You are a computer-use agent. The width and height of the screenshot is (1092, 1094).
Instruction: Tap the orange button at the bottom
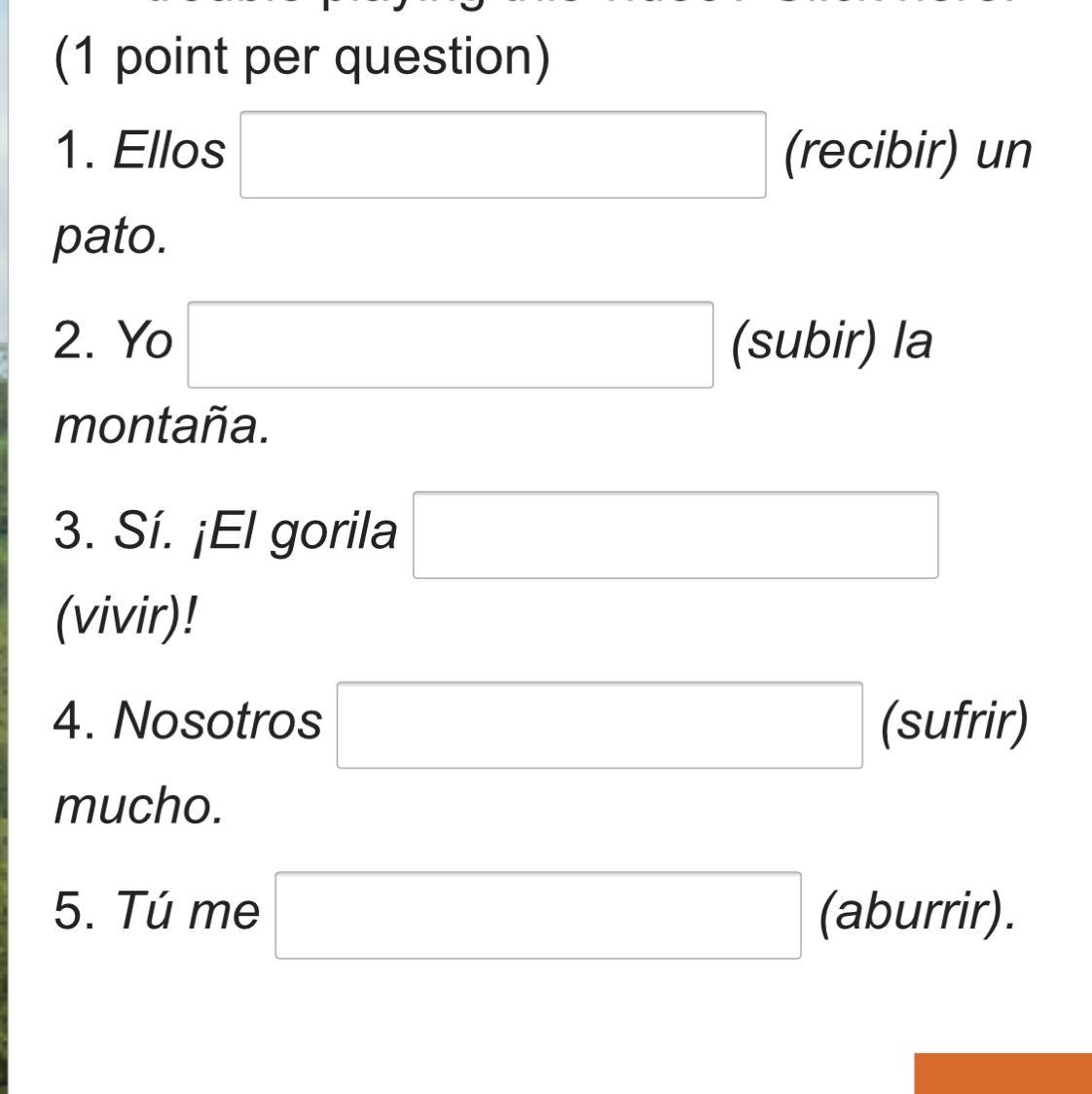pos(1002,1073)
